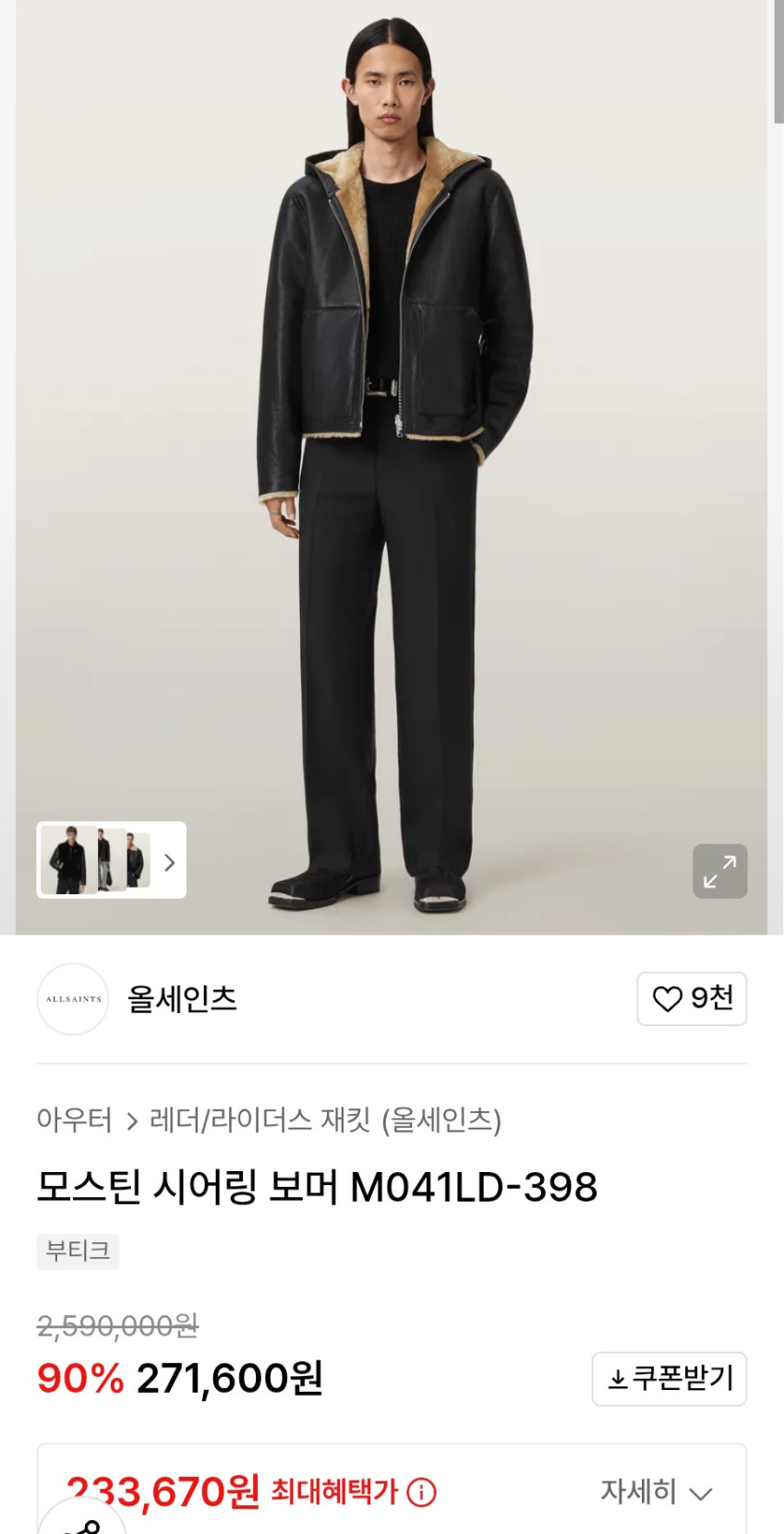Like the brand with the 9천 heart button
Screen dimensions: 784x1534
pos(692,998)
